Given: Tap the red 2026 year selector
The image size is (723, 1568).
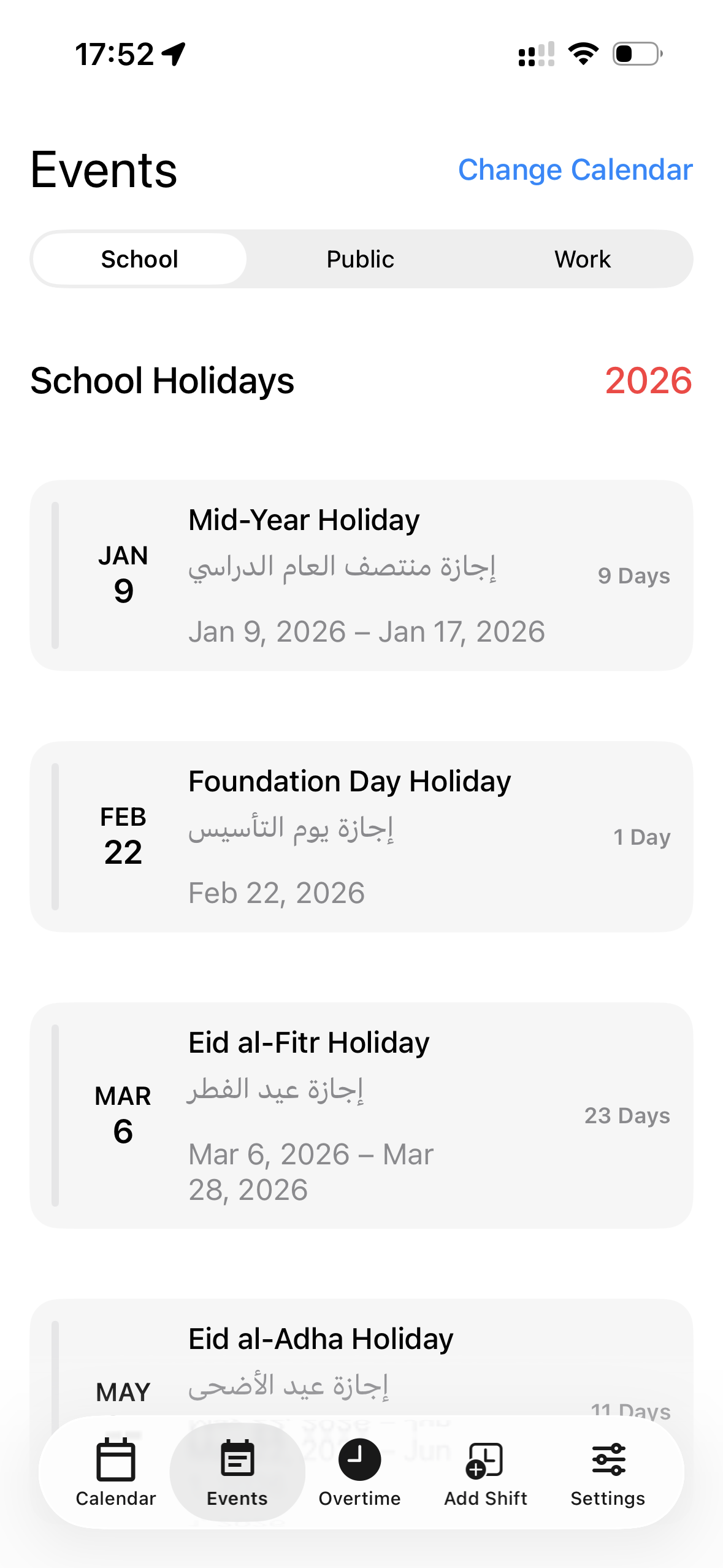Looking at the screenshot, I should pos(648,382).
